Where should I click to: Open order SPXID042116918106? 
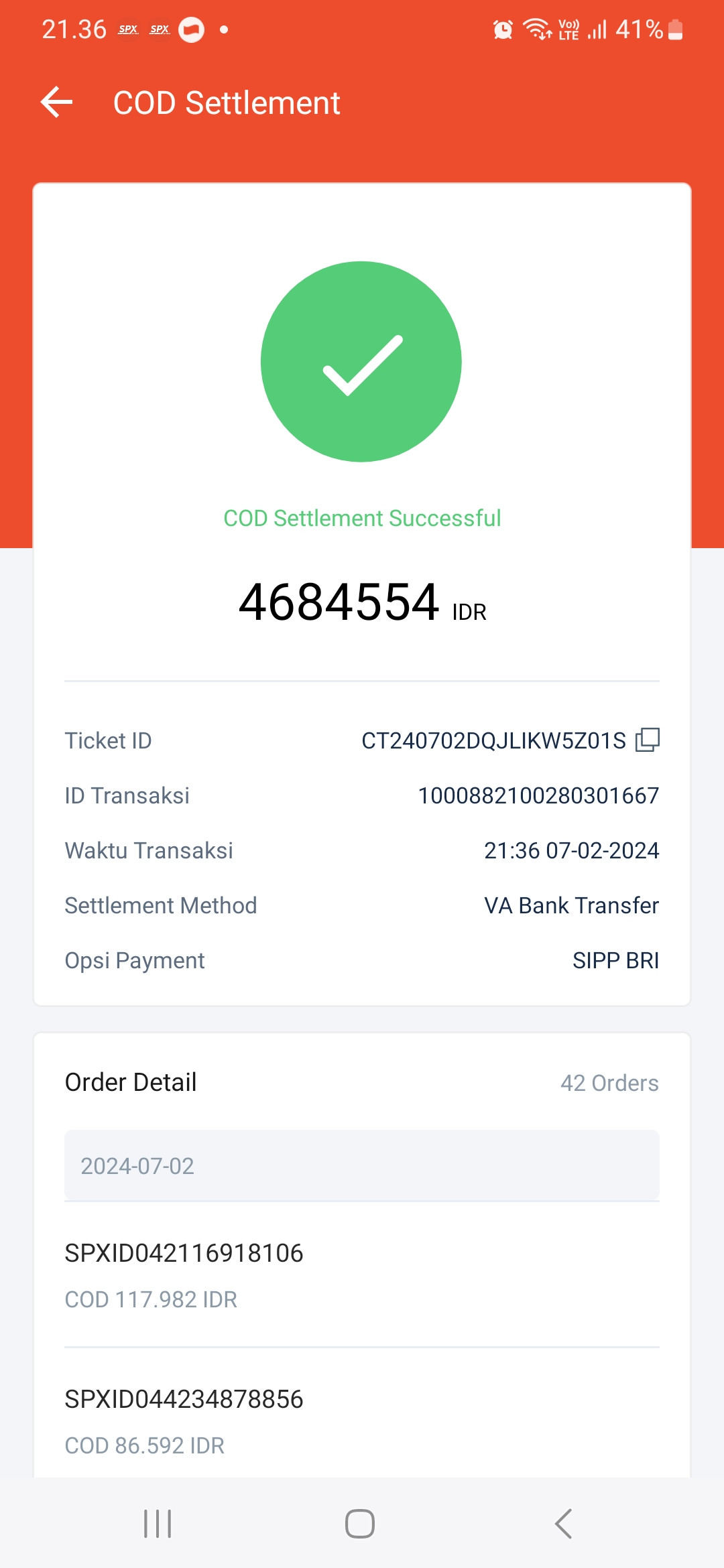pyautogui.click(x=362, y=1275)
